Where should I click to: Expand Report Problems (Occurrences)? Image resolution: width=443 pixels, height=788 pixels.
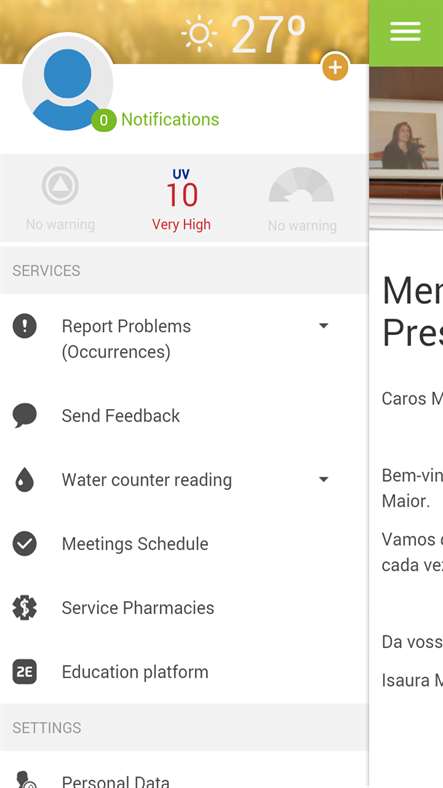(x=184, y=339)
